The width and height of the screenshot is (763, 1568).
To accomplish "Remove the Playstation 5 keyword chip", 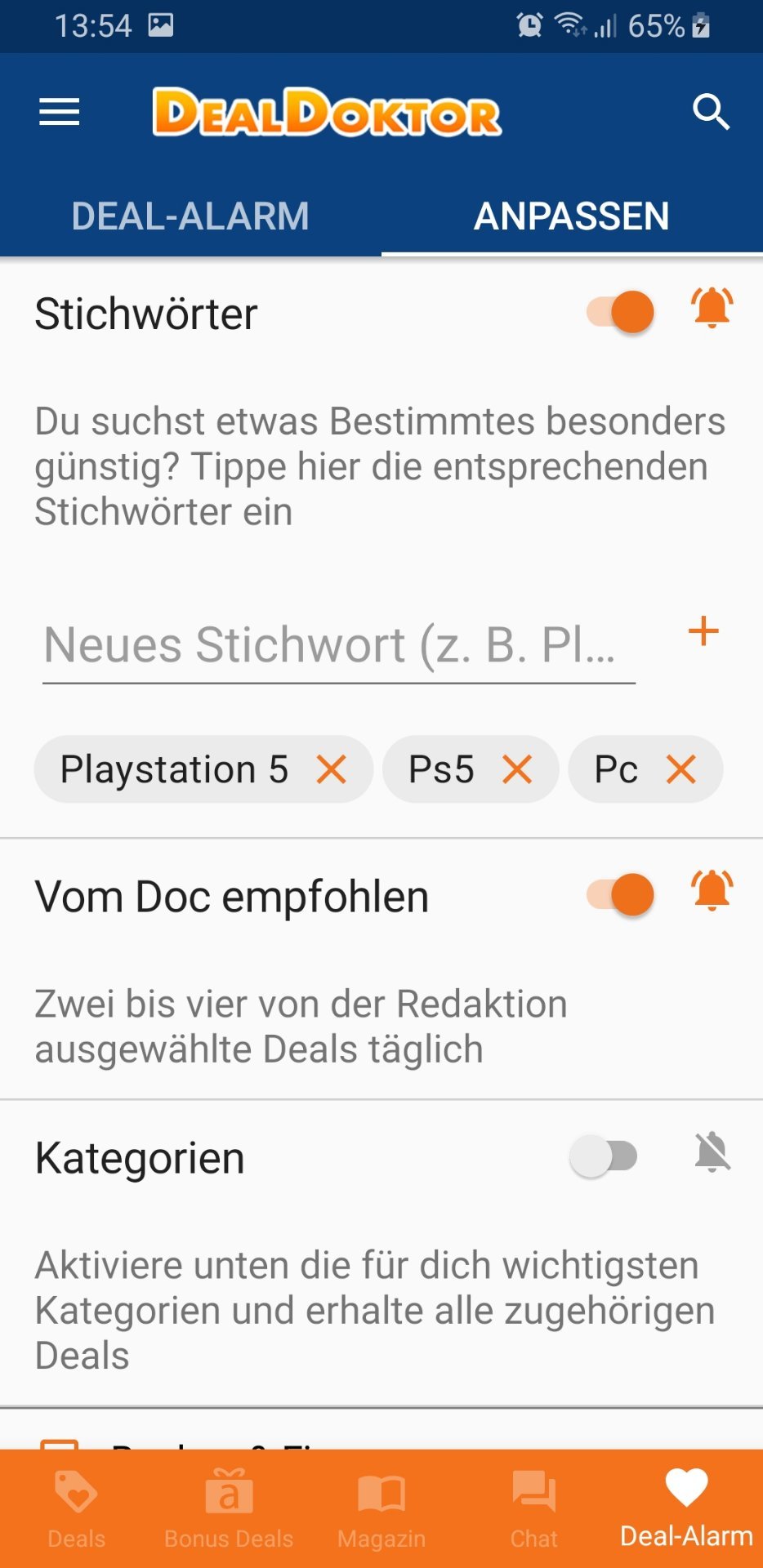I will (332, 769).
